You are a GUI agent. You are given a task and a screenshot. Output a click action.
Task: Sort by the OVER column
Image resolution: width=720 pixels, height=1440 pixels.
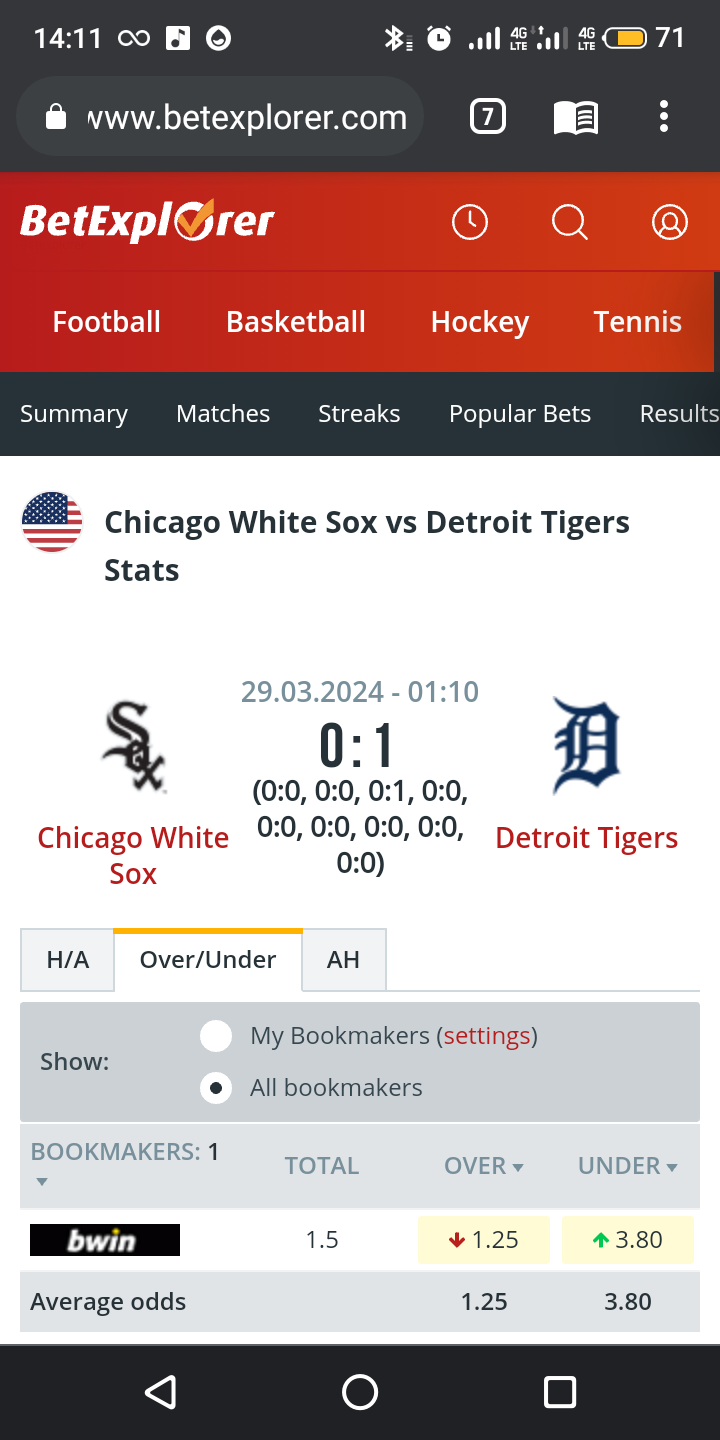(484, 1166)
